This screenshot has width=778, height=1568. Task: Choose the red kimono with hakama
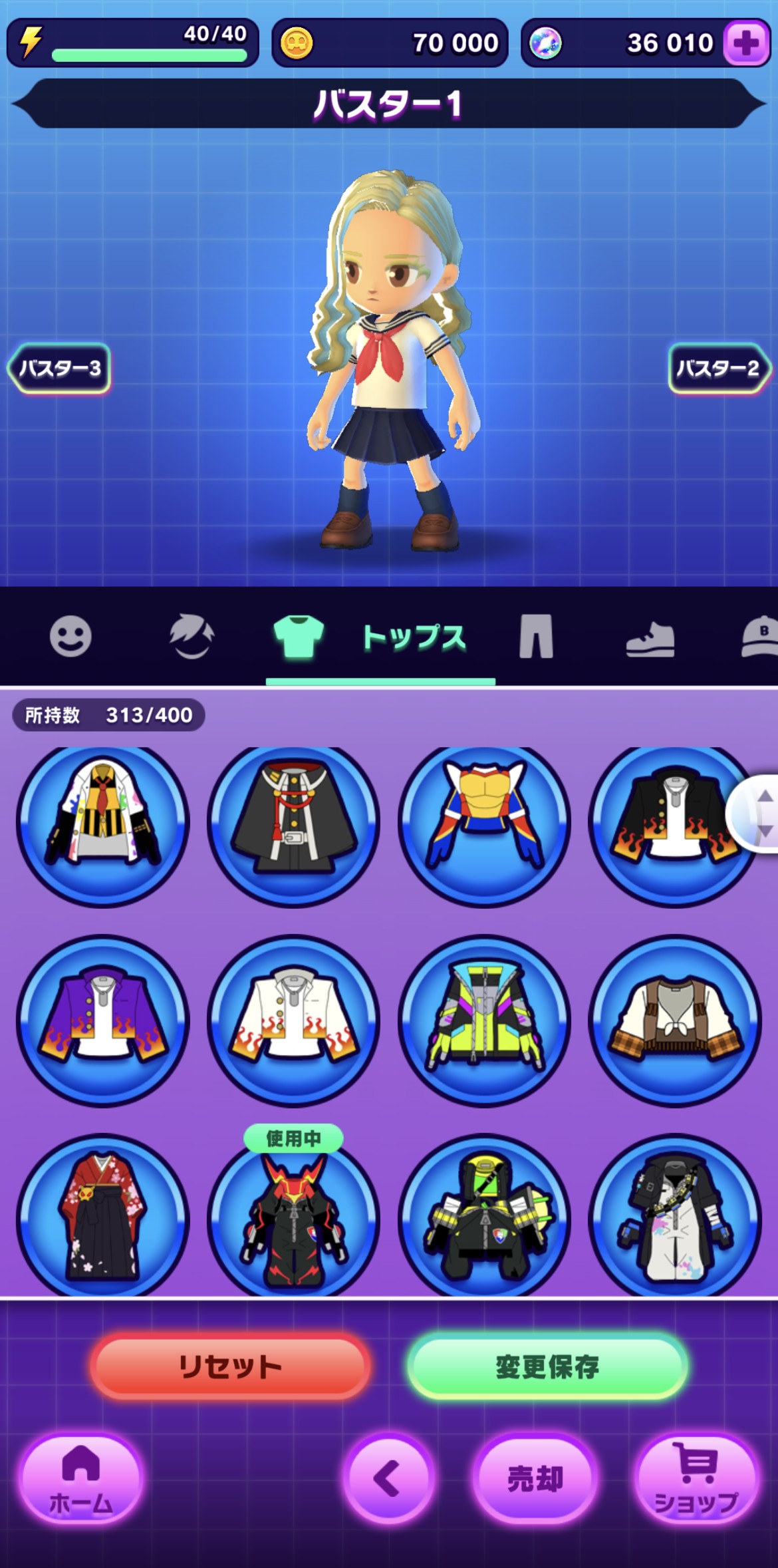point(102,1217)
